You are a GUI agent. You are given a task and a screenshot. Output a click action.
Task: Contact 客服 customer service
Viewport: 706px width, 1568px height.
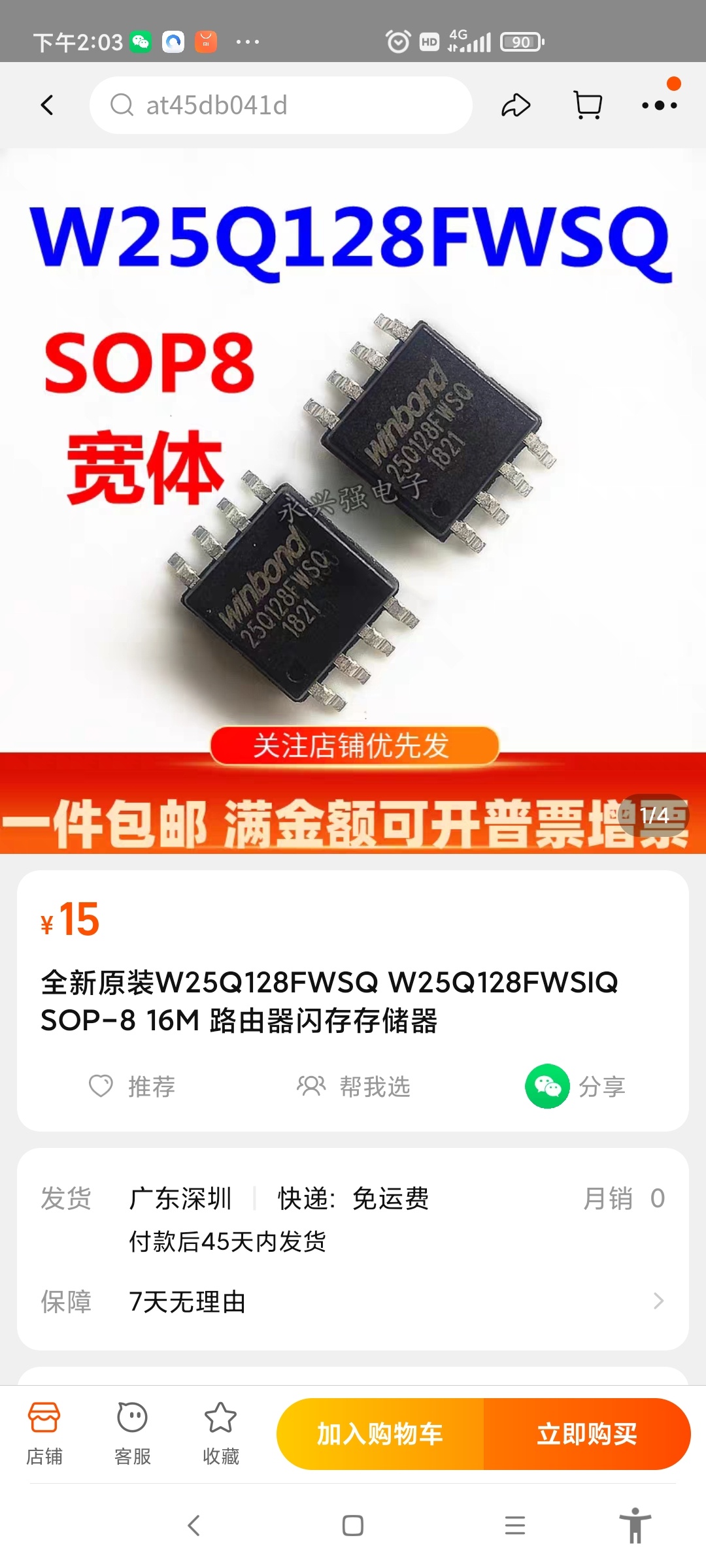click(x=133, y=1434)
